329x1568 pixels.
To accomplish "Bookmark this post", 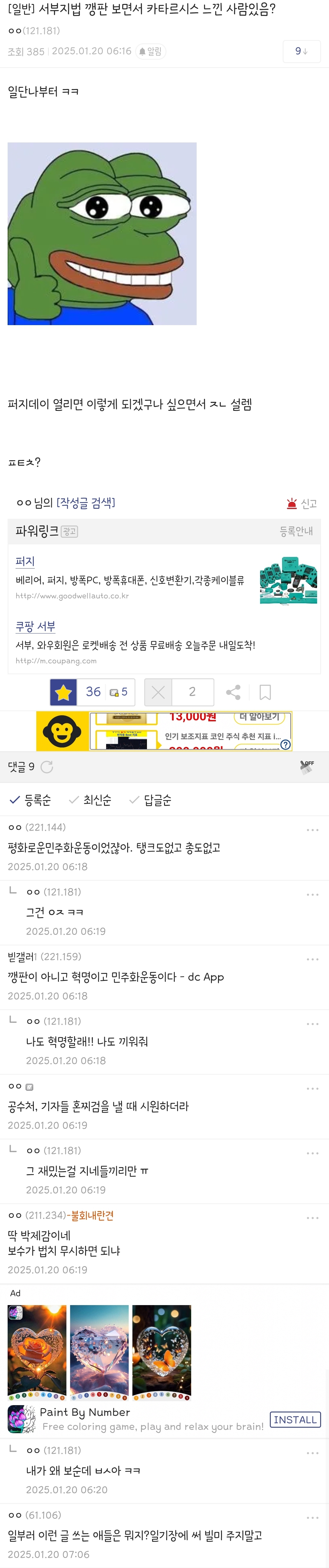I will click(x=265, y=691).
